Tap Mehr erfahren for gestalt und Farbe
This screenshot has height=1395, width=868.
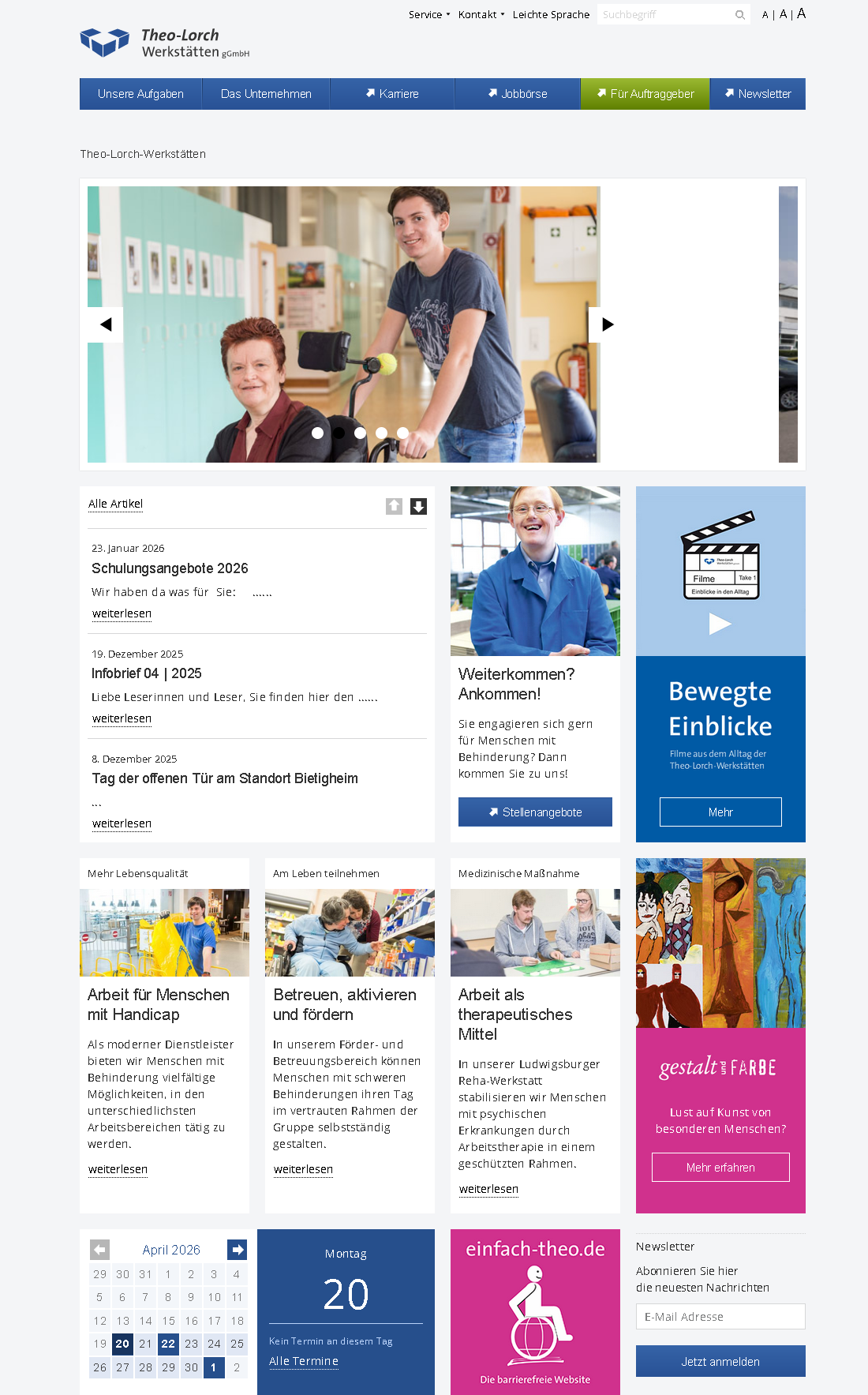click(x=720, y=1168)
